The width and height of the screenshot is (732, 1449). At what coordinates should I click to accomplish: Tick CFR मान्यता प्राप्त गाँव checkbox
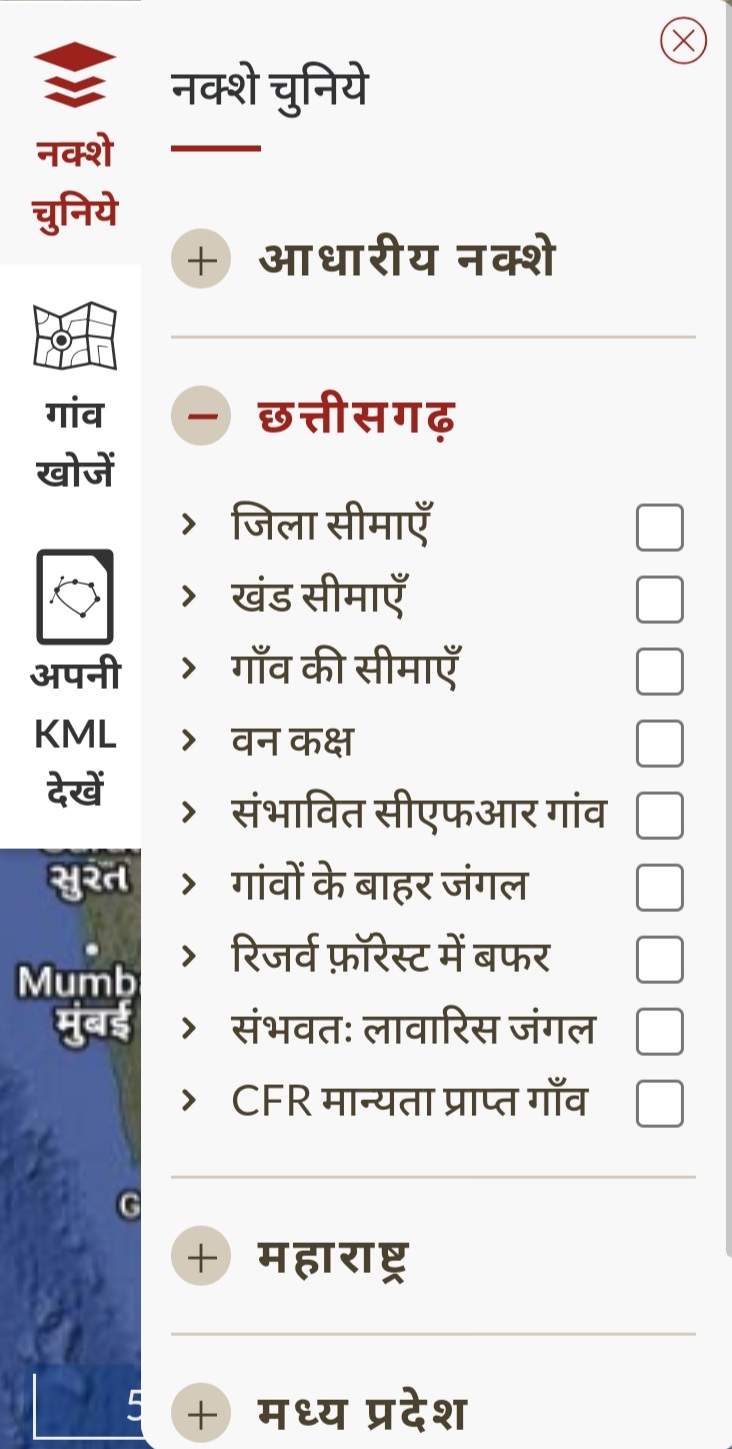point(659,1104)
